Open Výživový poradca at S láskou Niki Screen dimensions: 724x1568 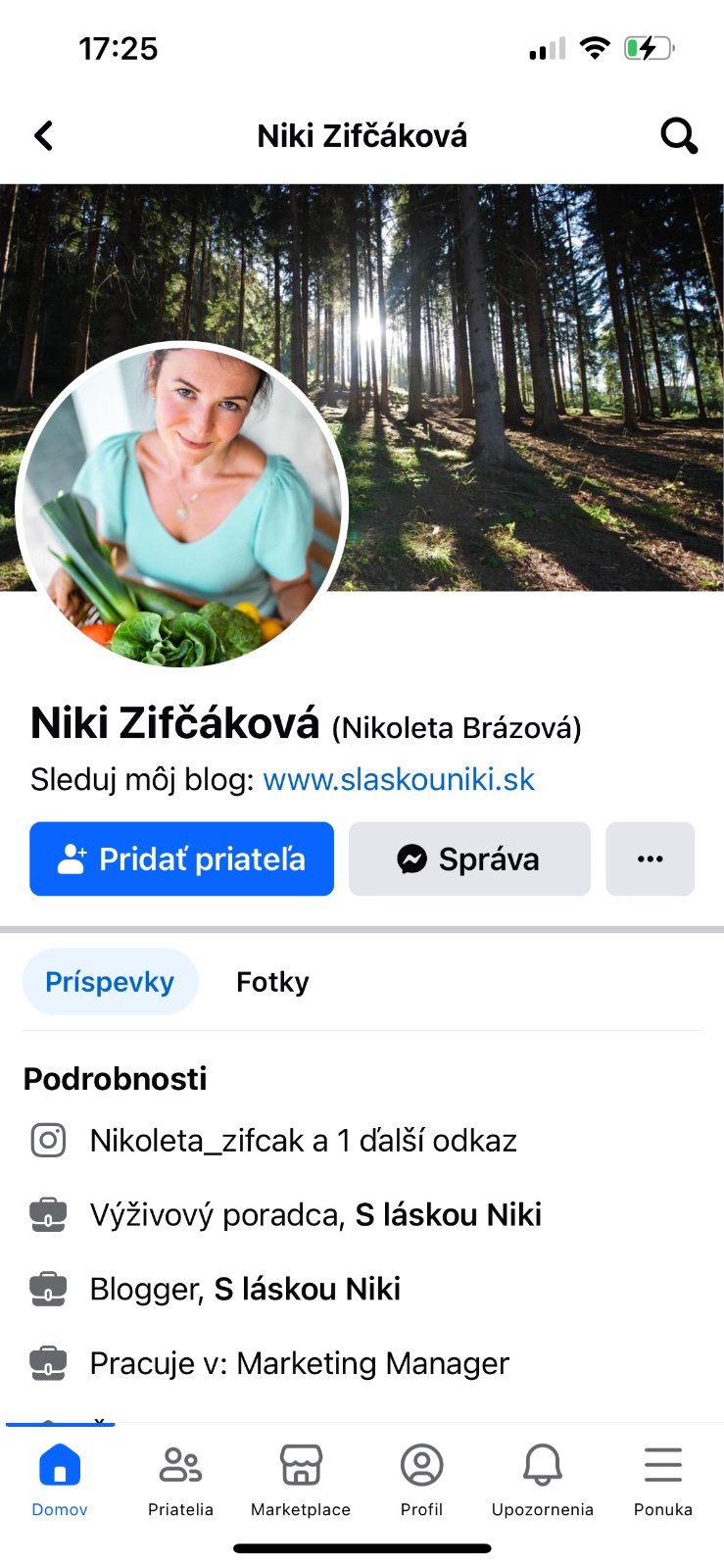(314, 1215)
